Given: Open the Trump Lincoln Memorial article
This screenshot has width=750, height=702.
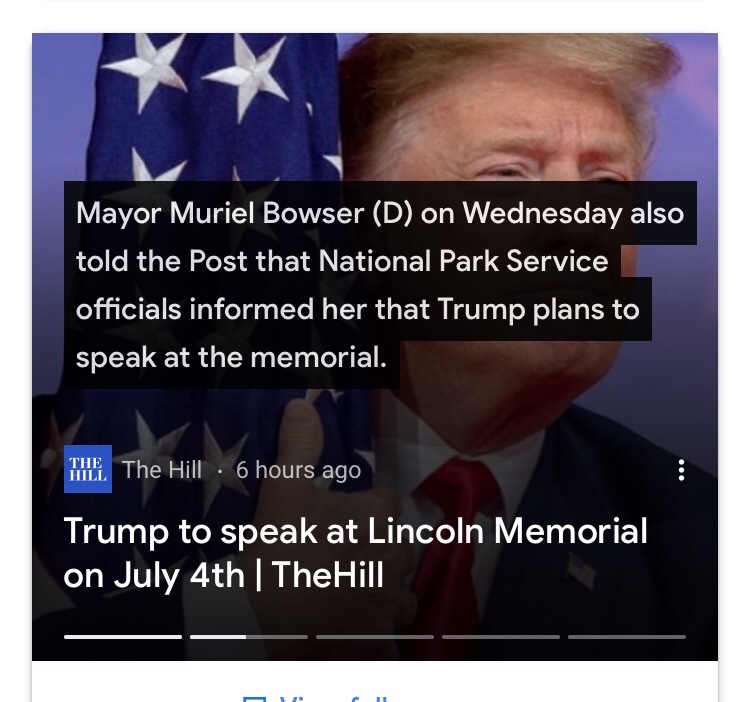Looking at the screenshot, I should 355,552.
